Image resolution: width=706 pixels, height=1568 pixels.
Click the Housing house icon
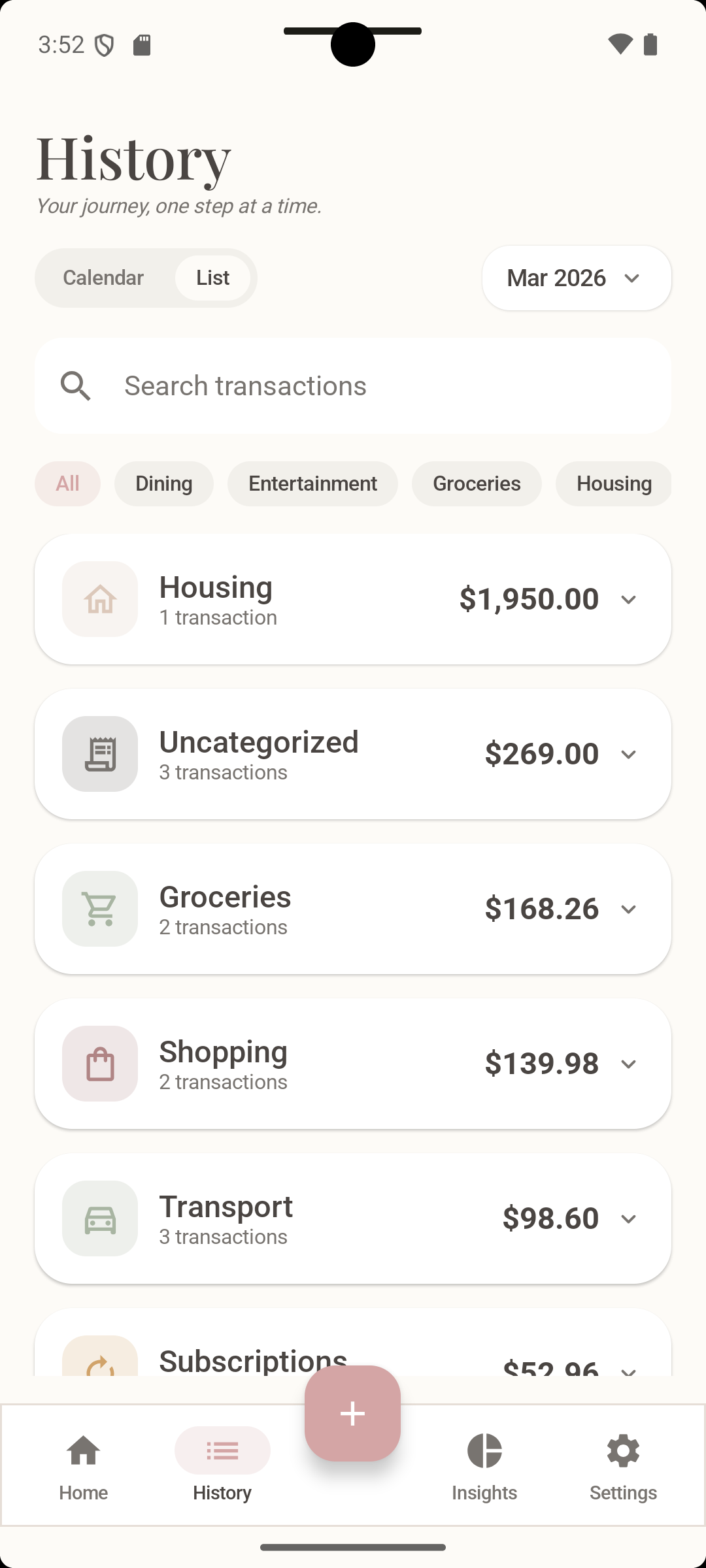99,599
